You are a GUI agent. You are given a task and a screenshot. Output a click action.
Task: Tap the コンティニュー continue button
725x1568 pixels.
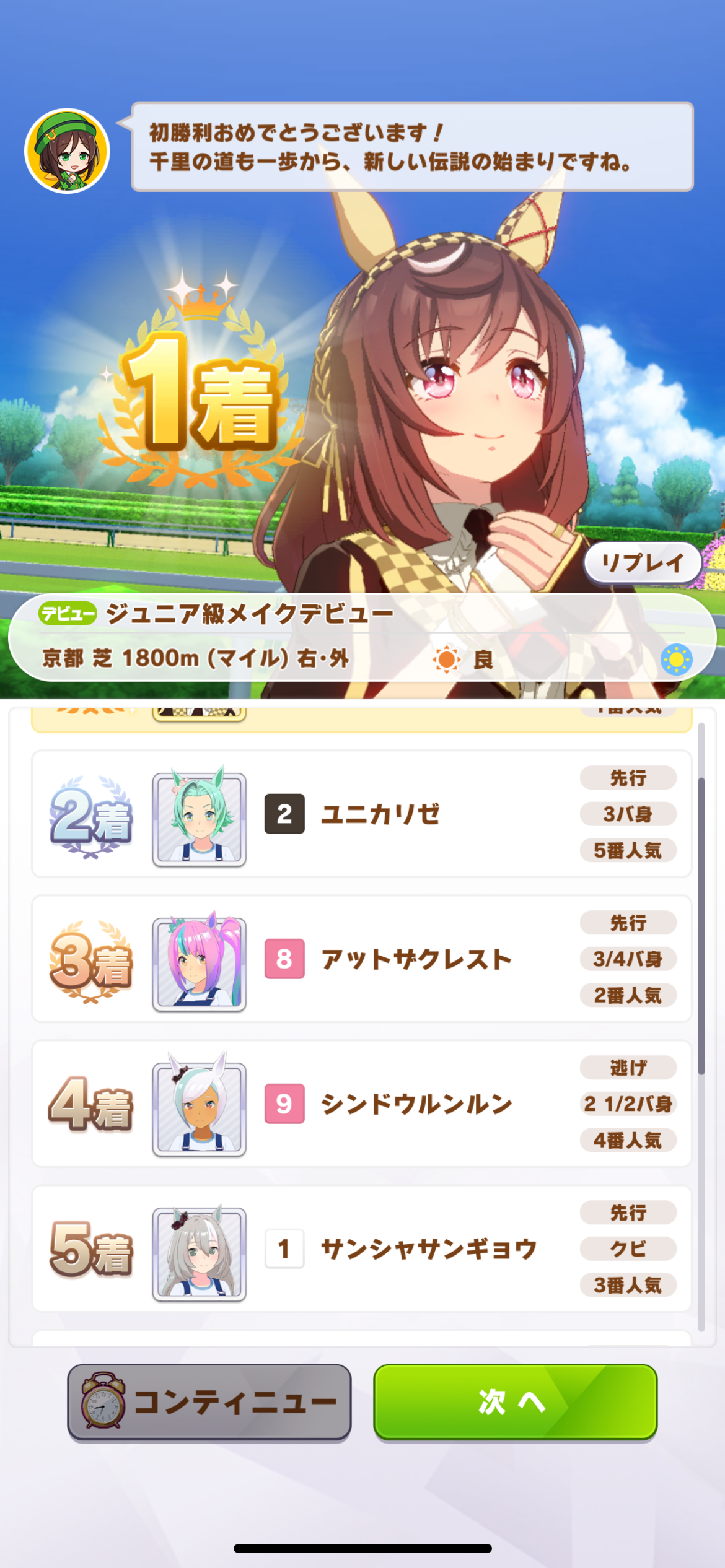coord(209,1402)
